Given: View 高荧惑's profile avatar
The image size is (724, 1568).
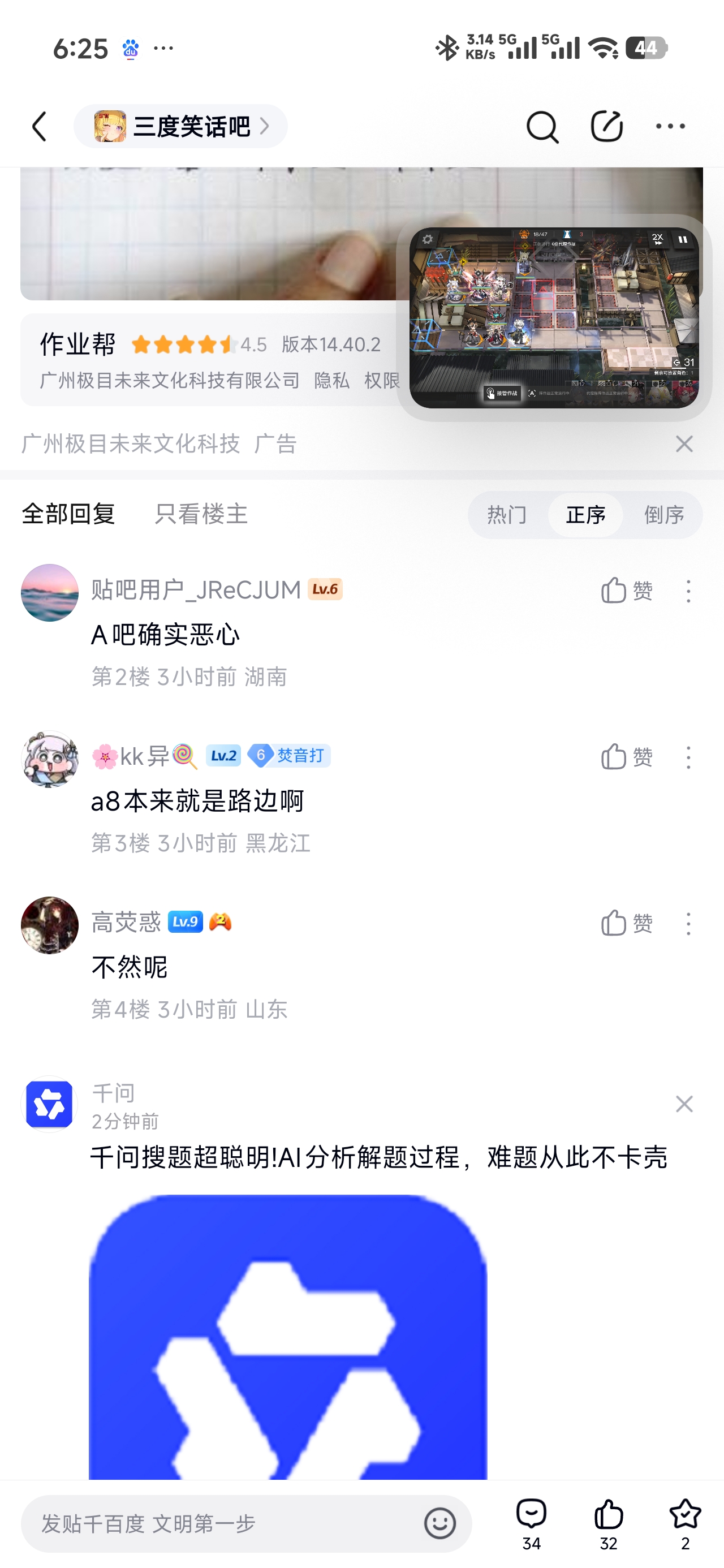Looking at the screenshot, I should 50,925.
